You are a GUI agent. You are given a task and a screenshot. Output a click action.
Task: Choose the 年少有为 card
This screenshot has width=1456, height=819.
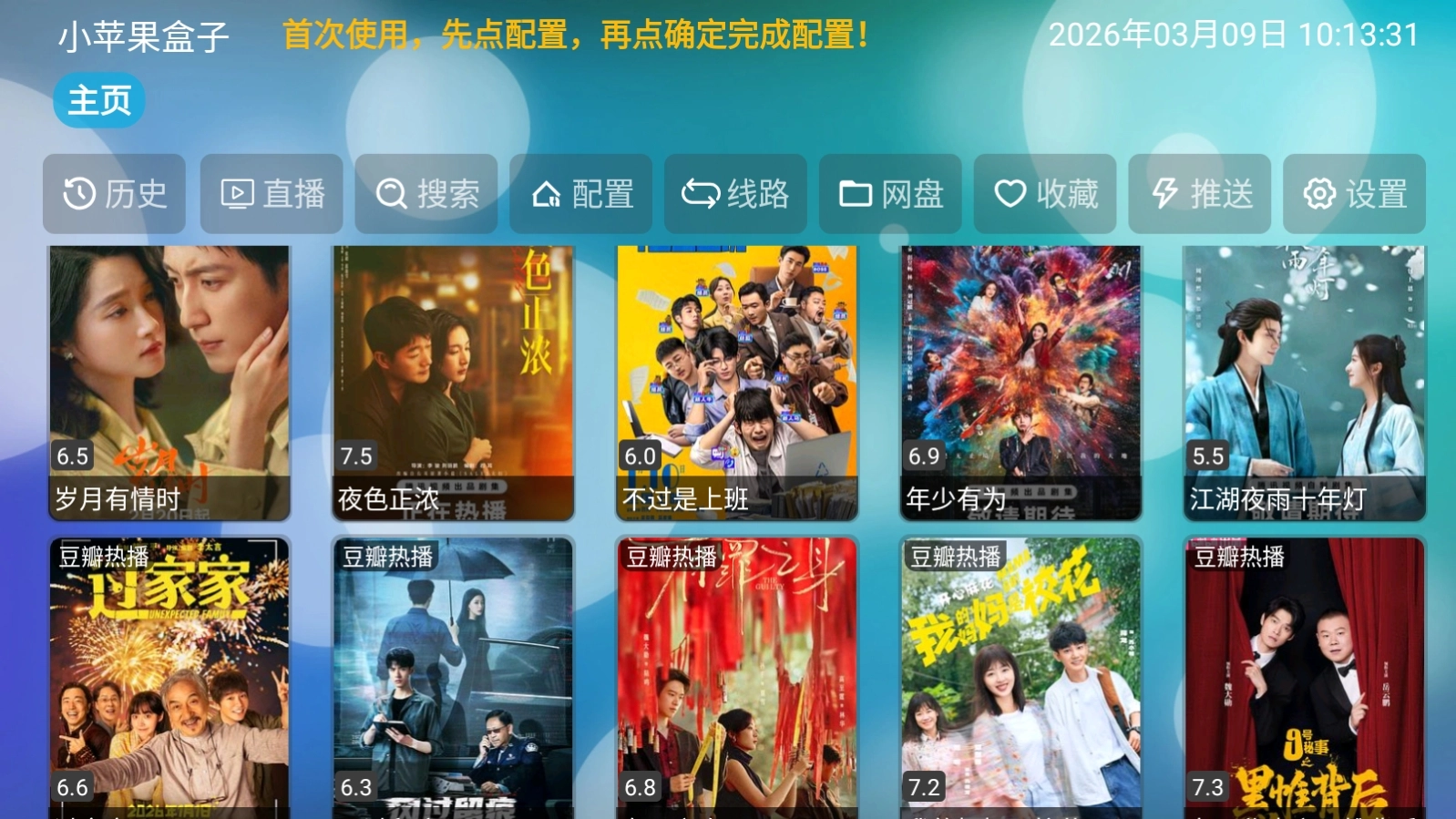(x=1020, y=383)
